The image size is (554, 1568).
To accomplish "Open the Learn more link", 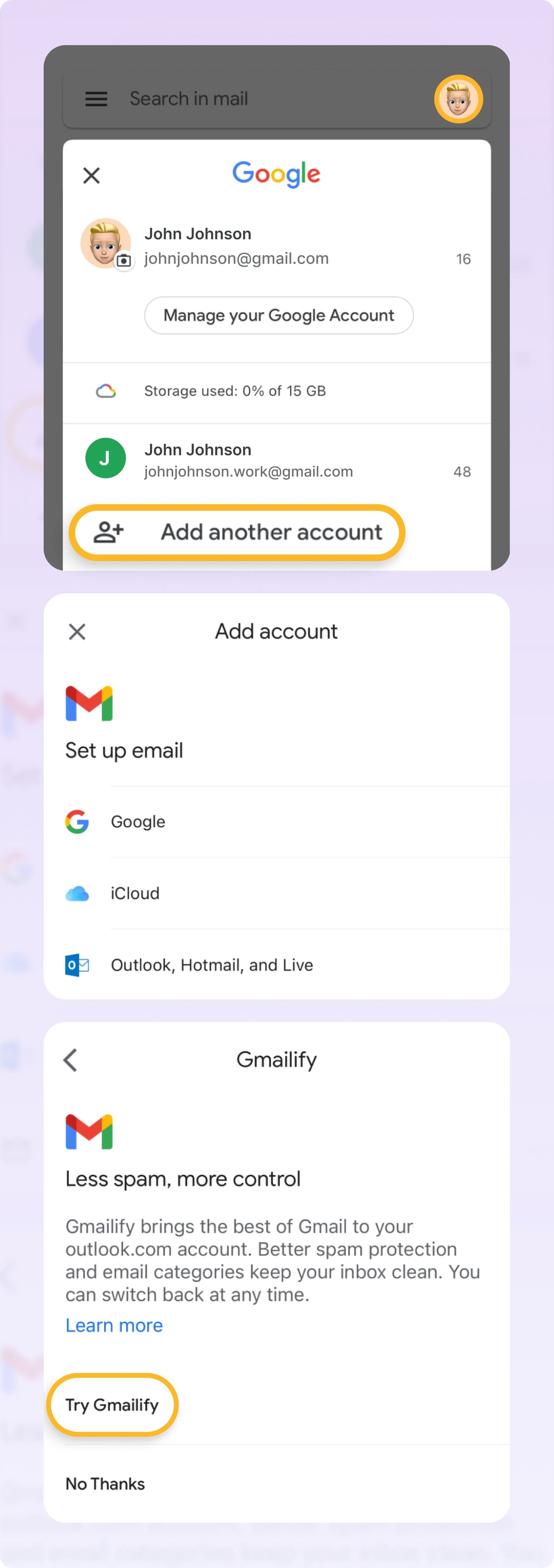I will click(x=113, y=1325).
